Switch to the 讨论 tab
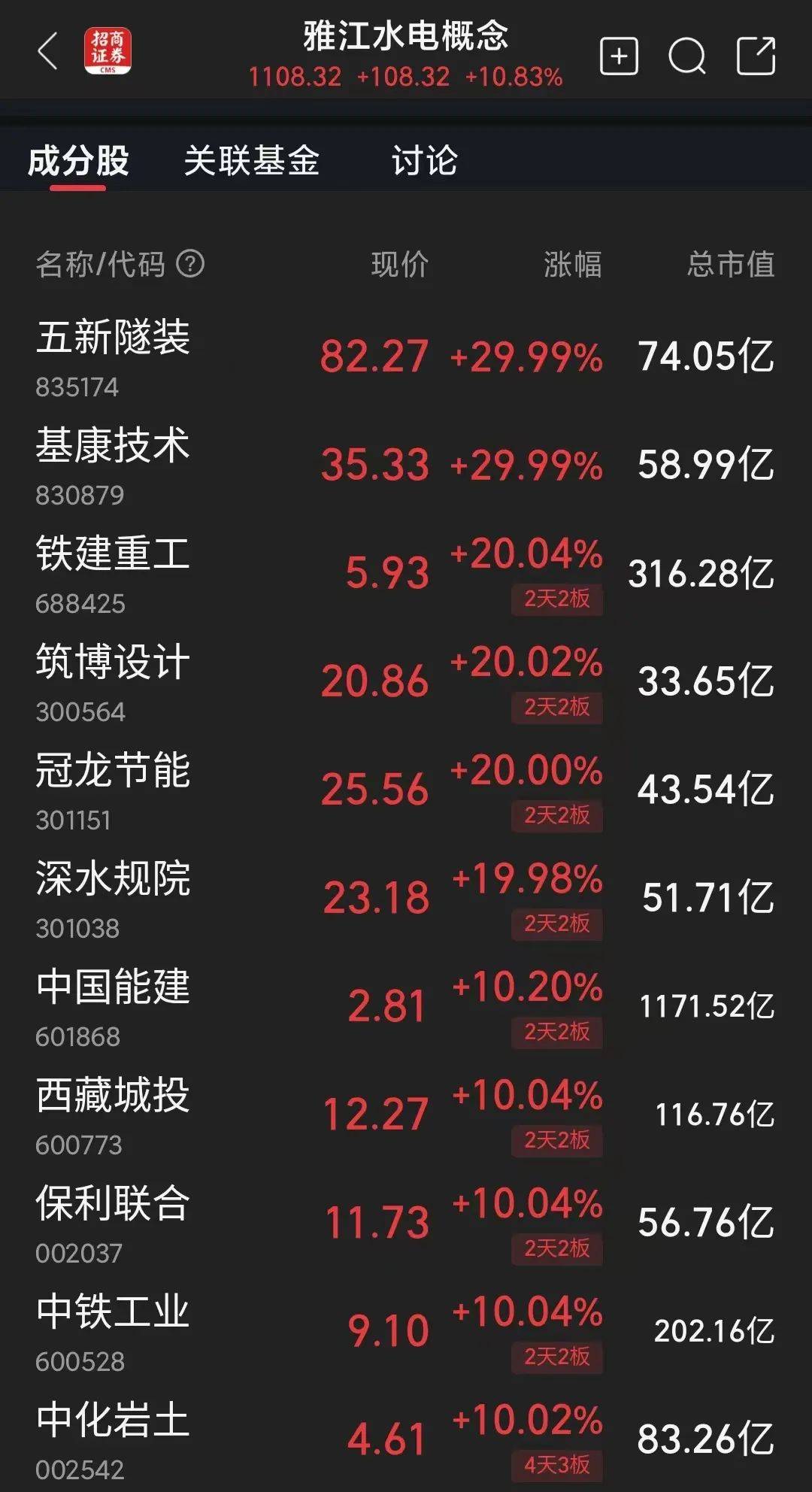Image resolution: width=812 pixels, height=1492 pixels. [424, 161]
